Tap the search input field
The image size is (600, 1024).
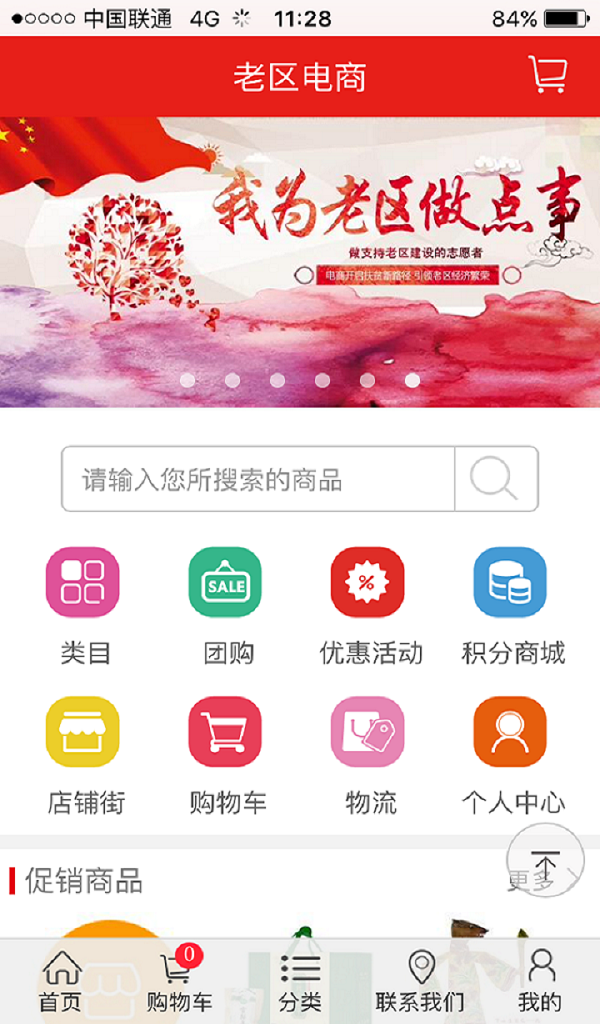(x=258, y=479)
